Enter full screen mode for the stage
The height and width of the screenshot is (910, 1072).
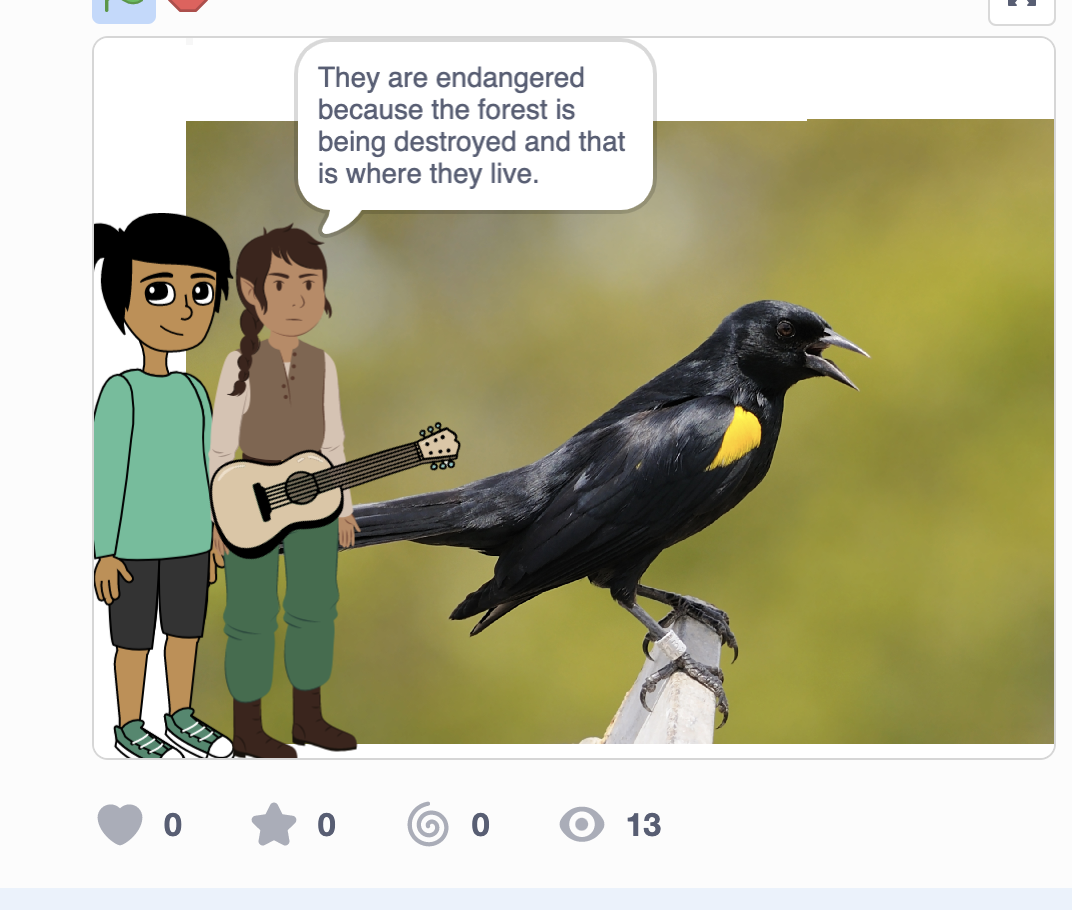point(1021,6)
